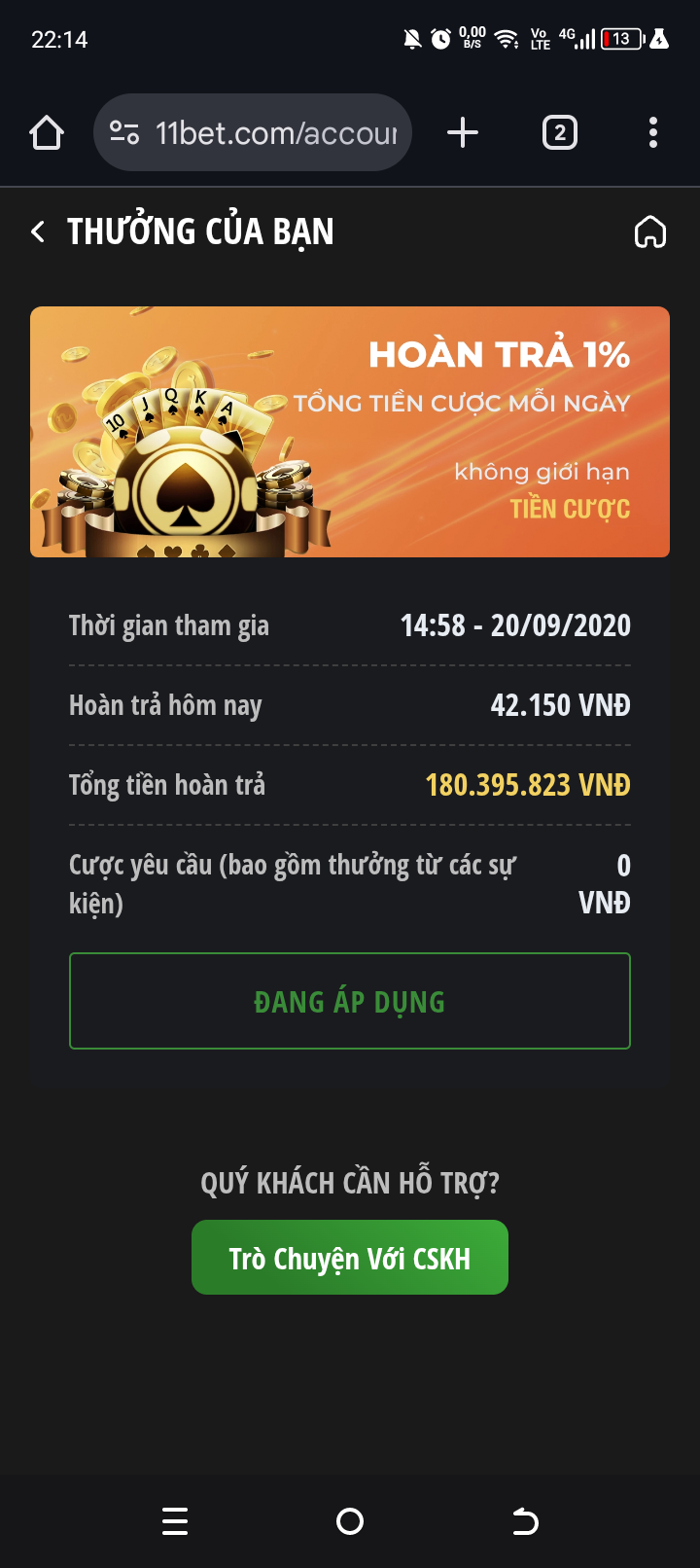Go back from Thưởng Của Bạn page
The width and height of the screenshot is (700, 1568).
(x=39, y=232)
